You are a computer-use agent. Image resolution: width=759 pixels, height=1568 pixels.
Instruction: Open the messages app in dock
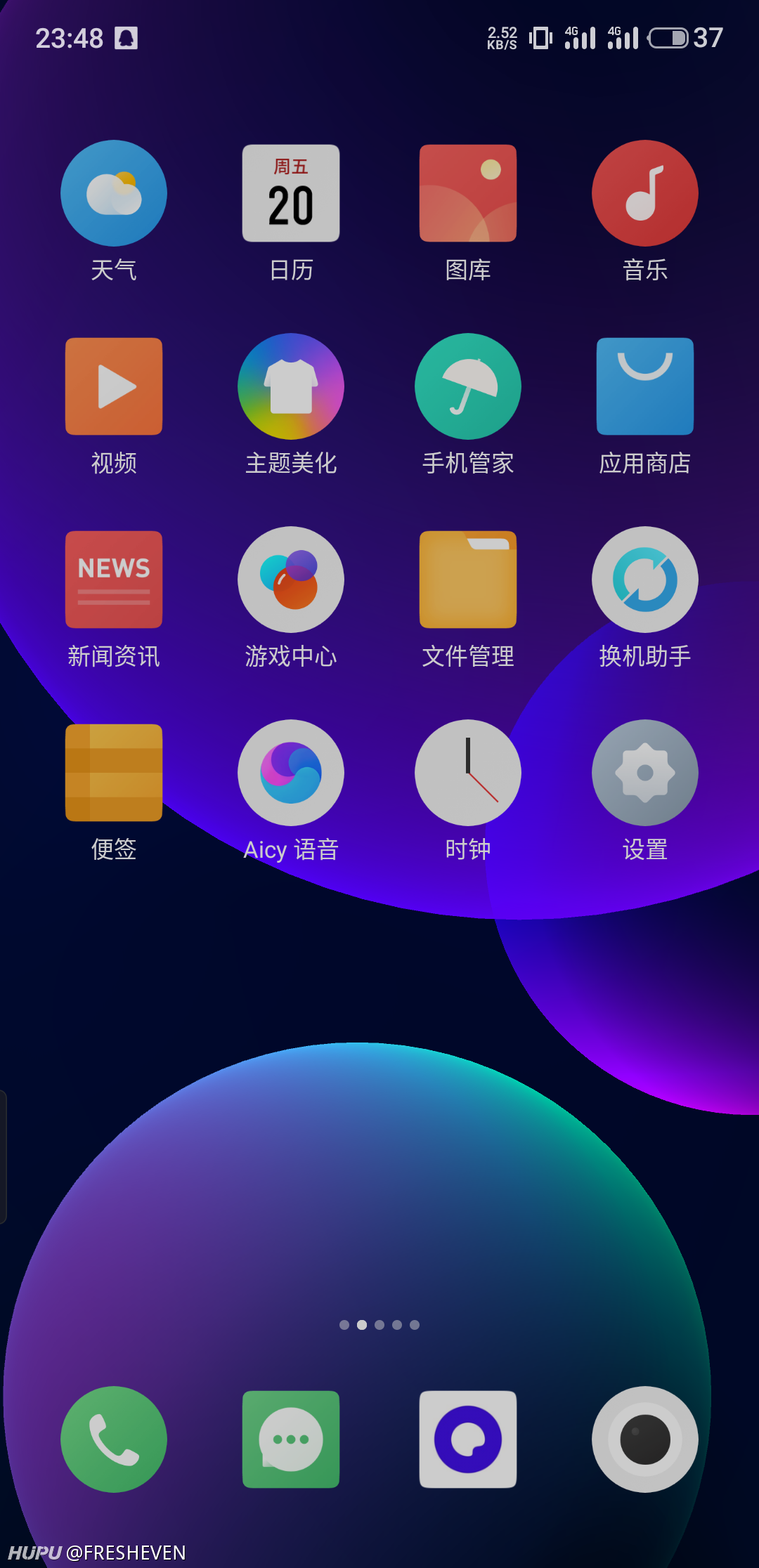click(291, 1439)
